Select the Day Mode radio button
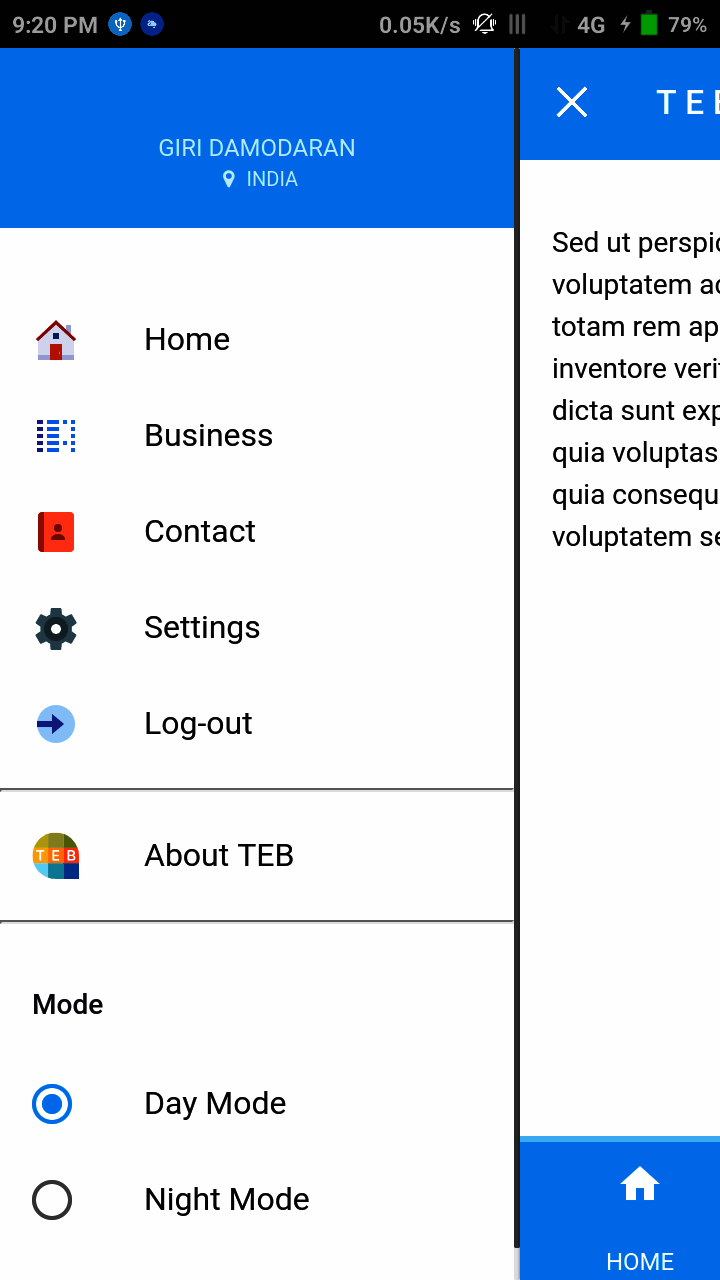The width and height of the screenshot is (720, 1280). (x=52, y=1104)
